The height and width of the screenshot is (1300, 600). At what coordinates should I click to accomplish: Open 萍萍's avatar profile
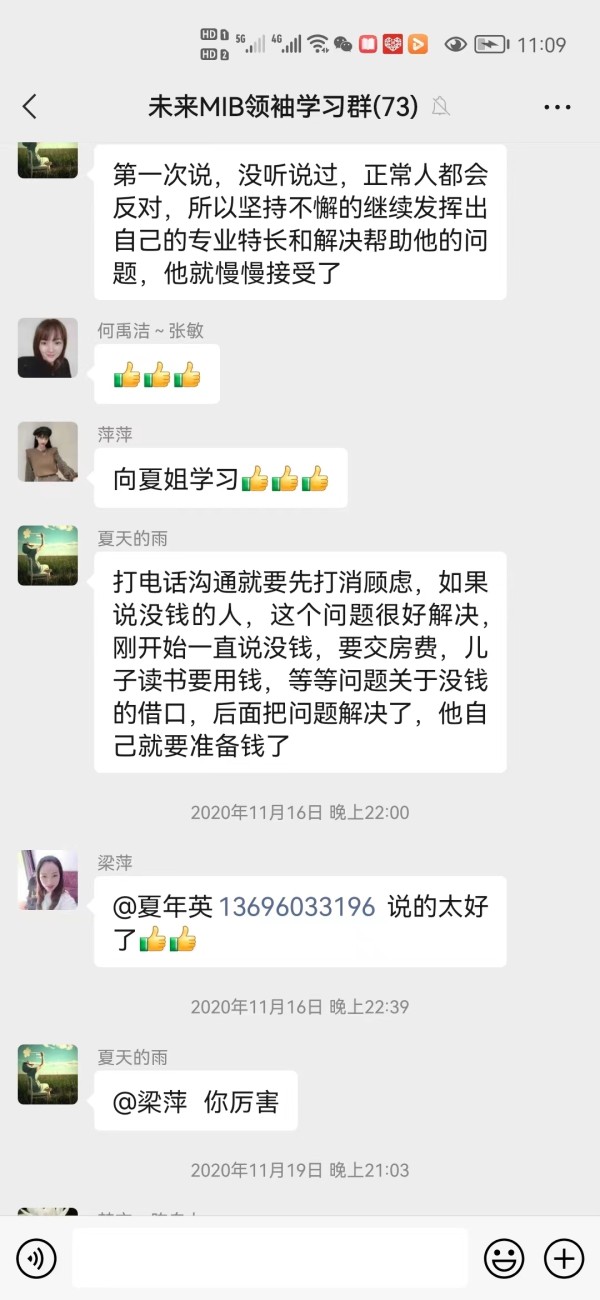48,452
